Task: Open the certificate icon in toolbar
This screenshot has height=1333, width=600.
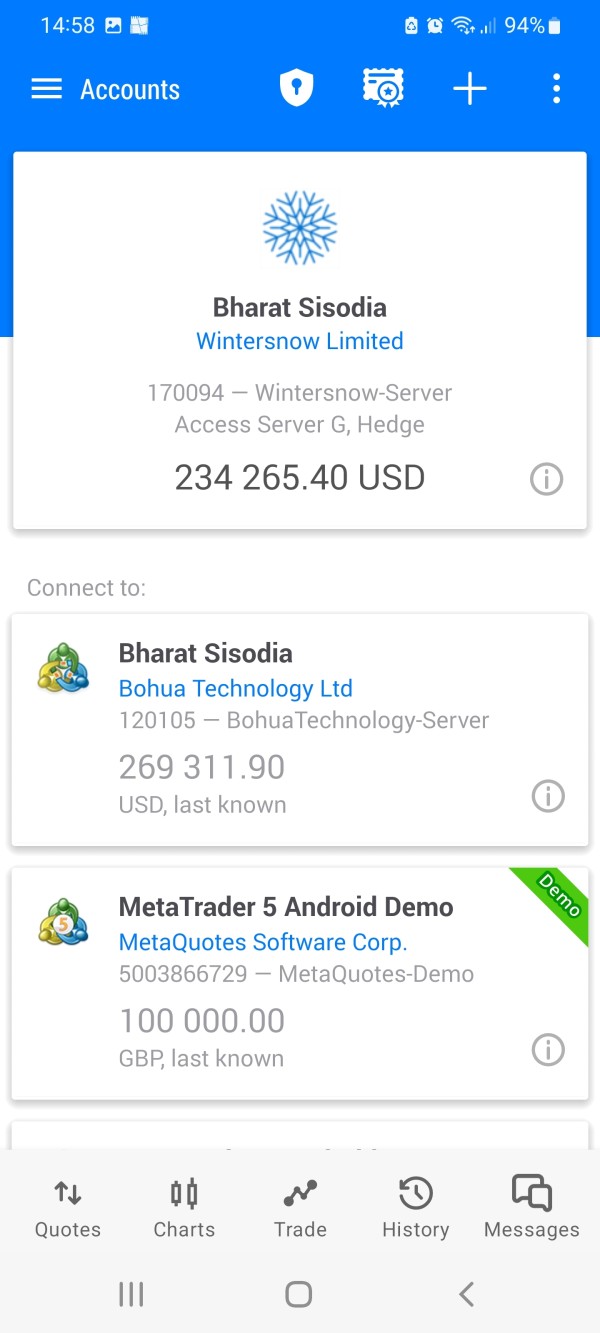Action: coord(383,89)
